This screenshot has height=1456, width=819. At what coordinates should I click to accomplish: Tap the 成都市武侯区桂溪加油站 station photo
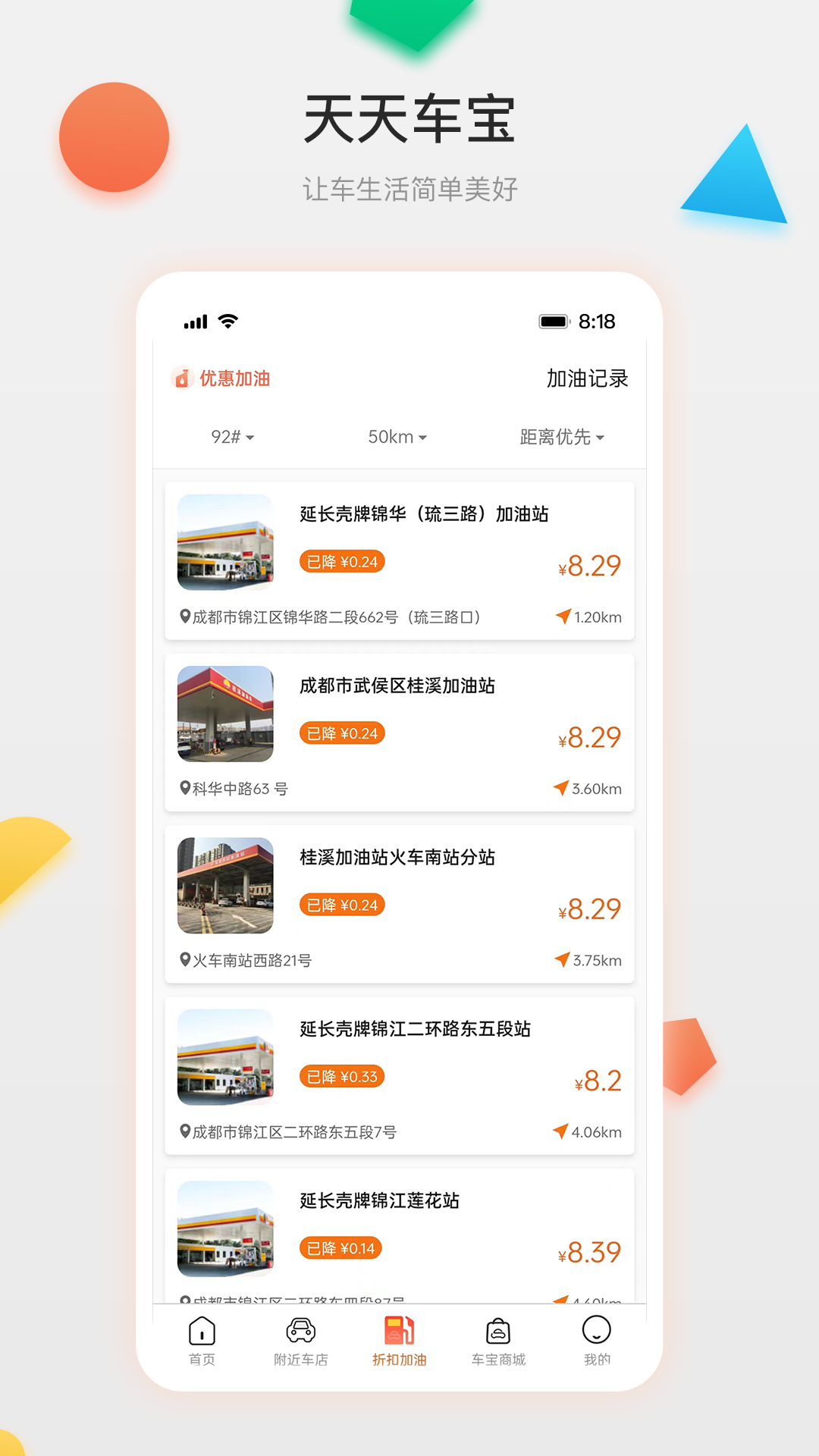pyautogui.click(x=224, y=714)
